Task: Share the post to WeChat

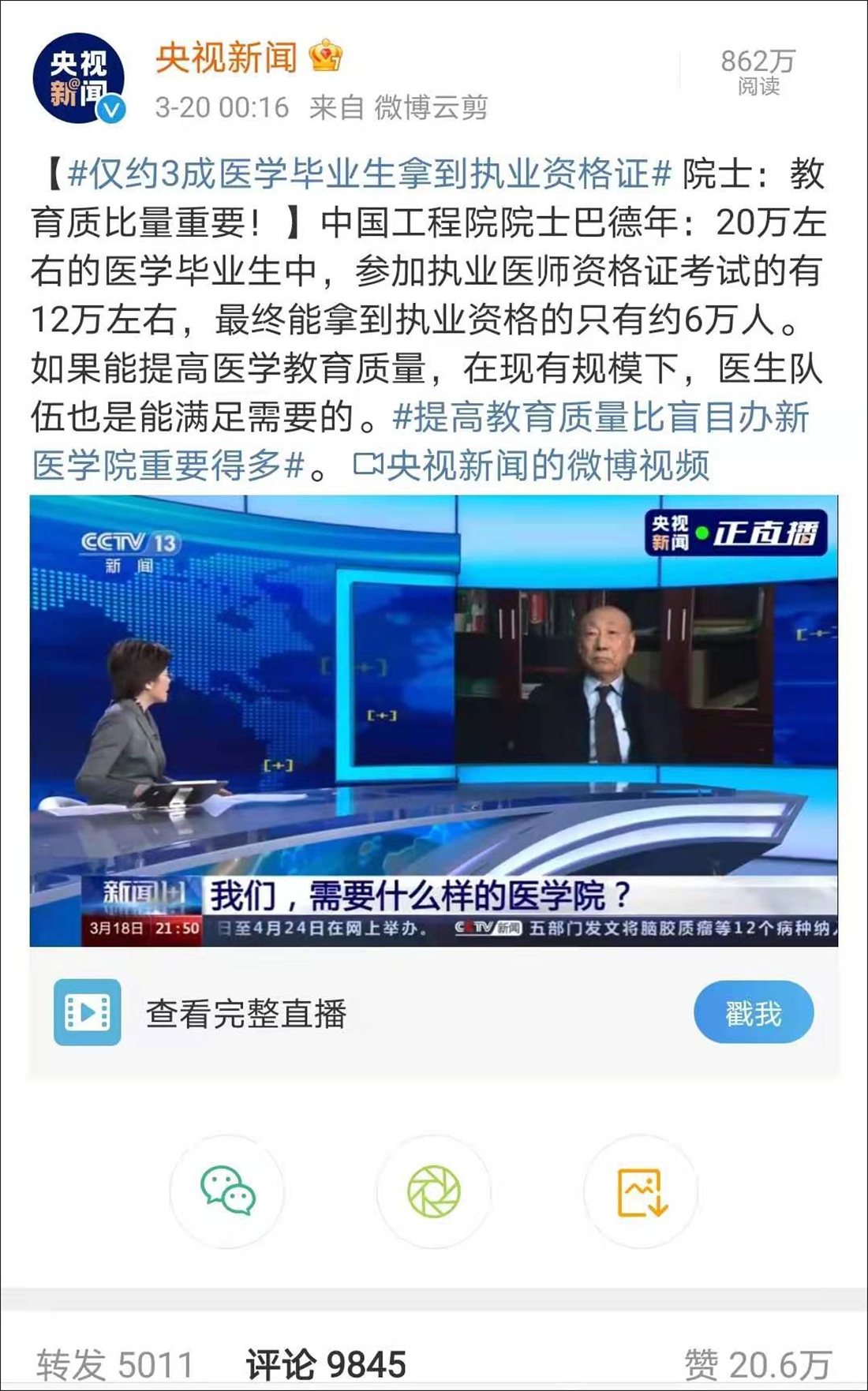Action: tap(227, 1191)
